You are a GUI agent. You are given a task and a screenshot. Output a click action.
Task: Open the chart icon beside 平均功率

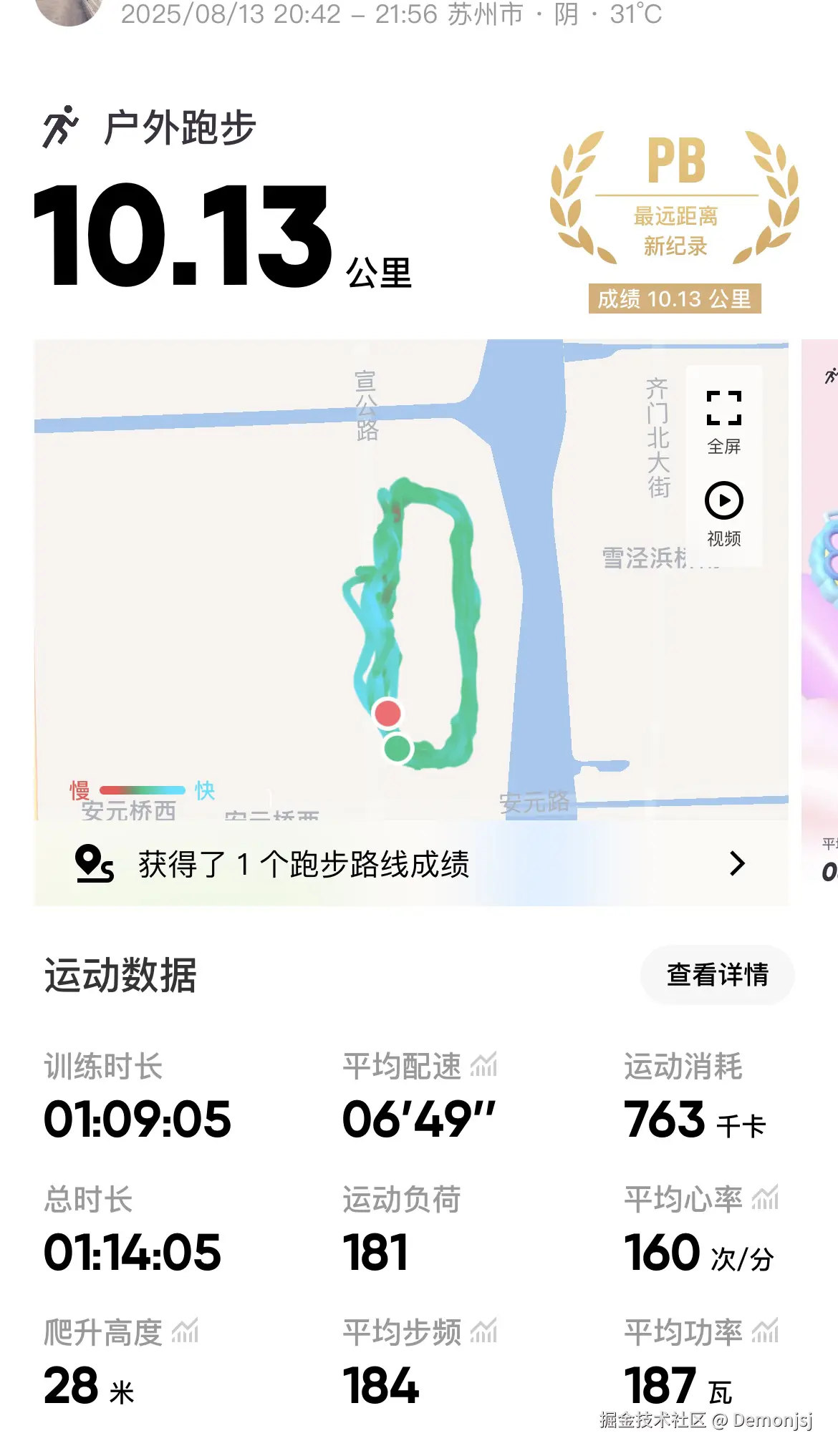tap(765, 1331)
